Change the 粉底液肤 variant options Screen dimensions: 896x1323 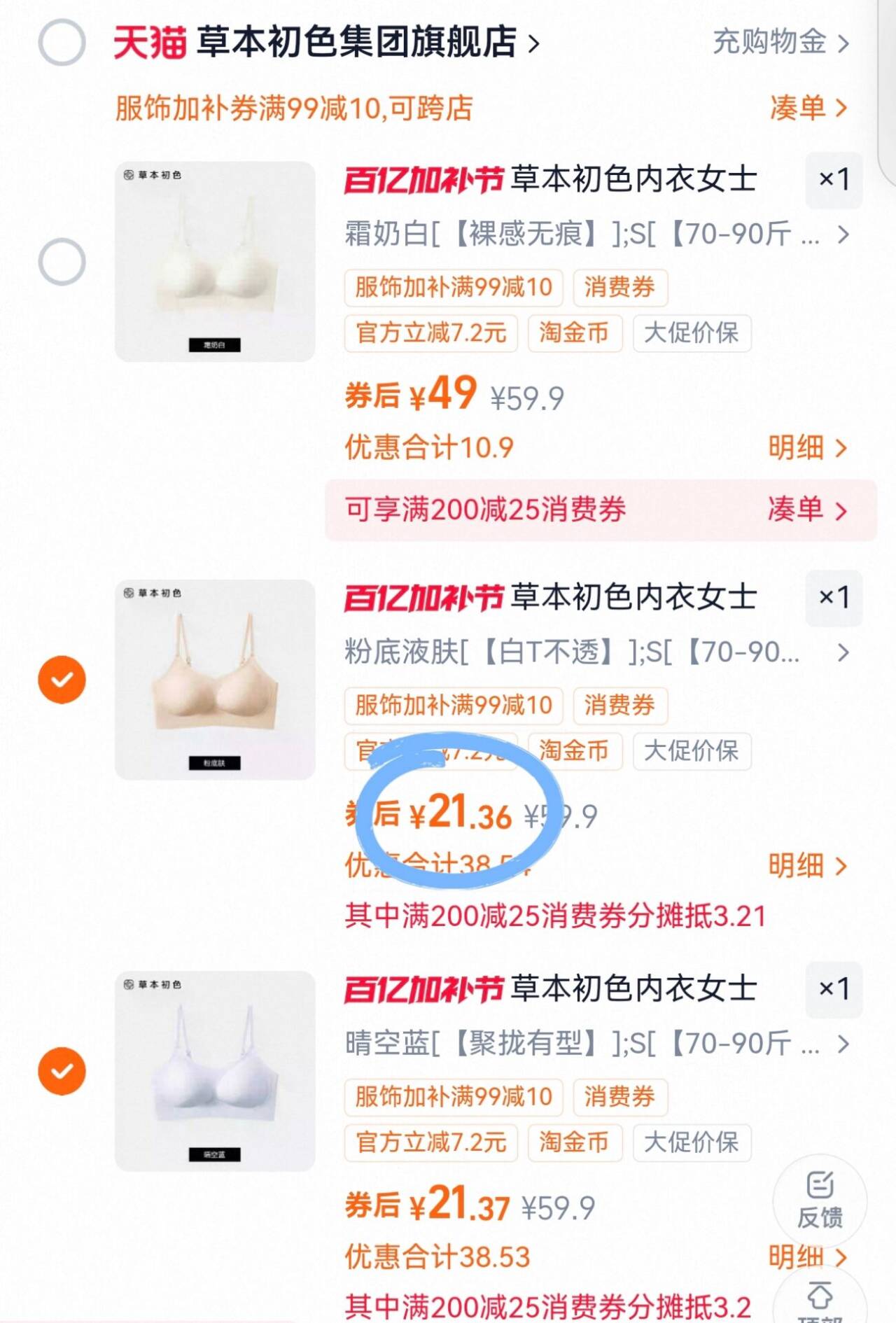[x=595, y=652]
